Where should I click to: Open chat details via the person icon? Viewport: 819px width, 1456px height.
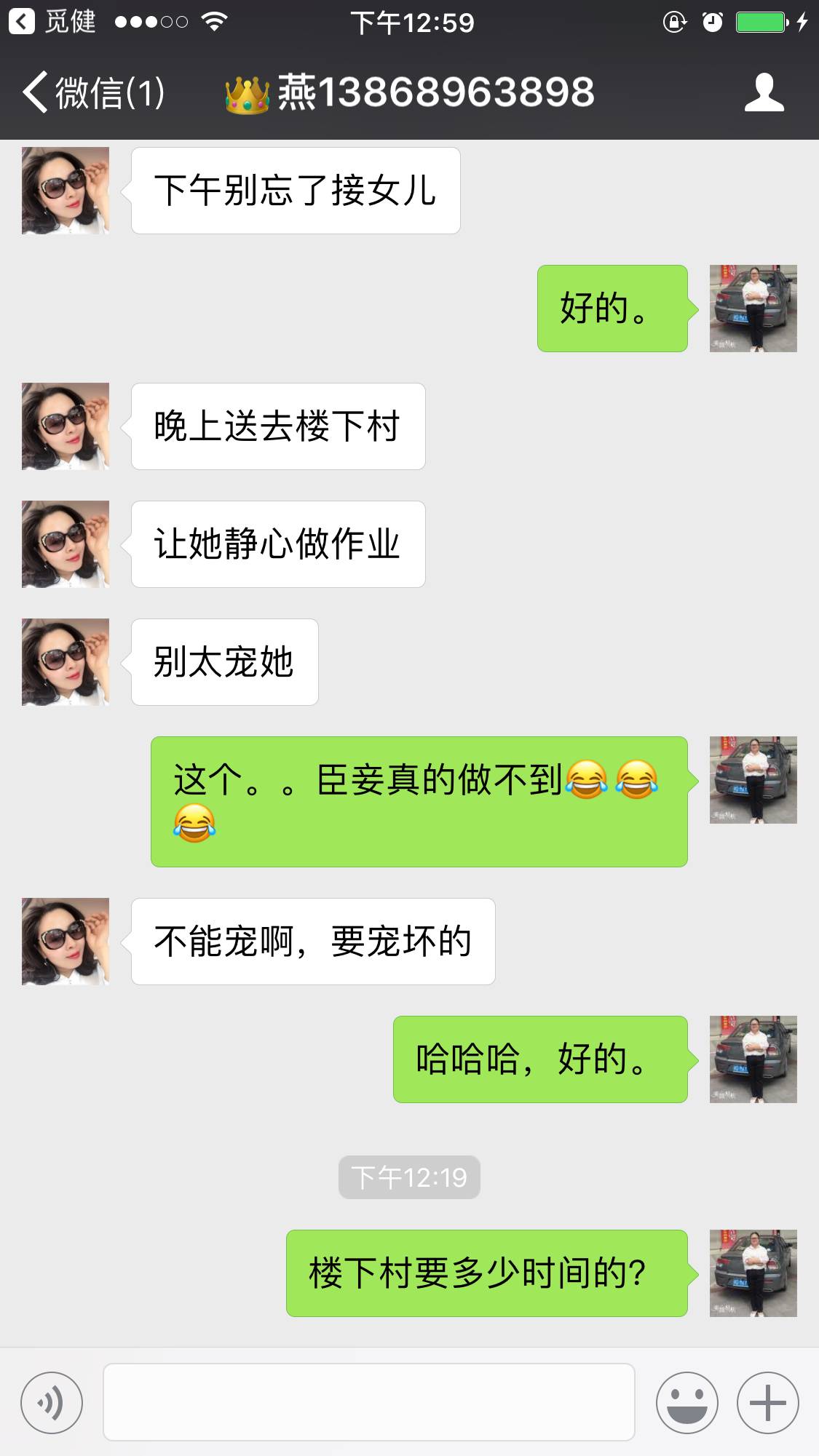pos(764,92)
